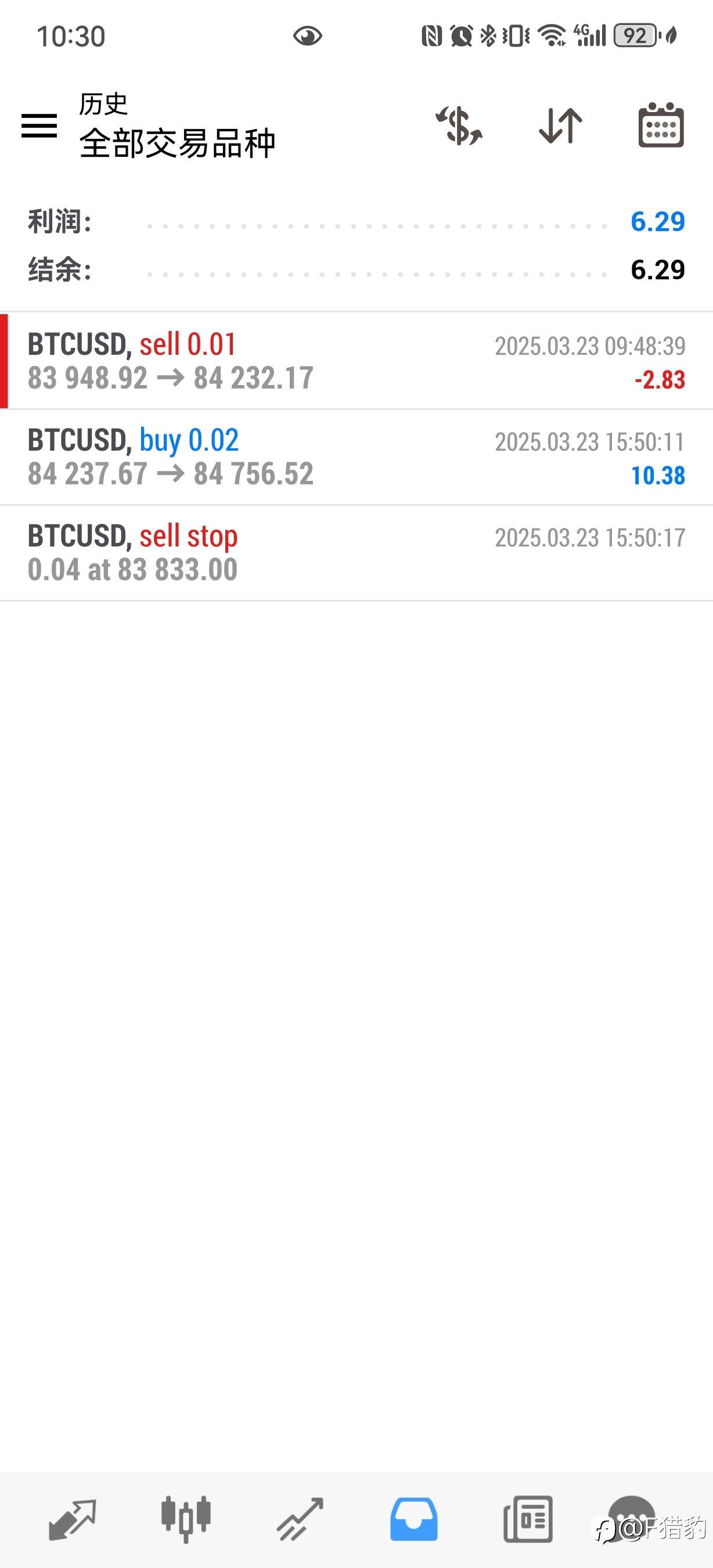713x1568 pixels.
Task: Switch to the candlestick Chart tab
Action: point(186,1519)
